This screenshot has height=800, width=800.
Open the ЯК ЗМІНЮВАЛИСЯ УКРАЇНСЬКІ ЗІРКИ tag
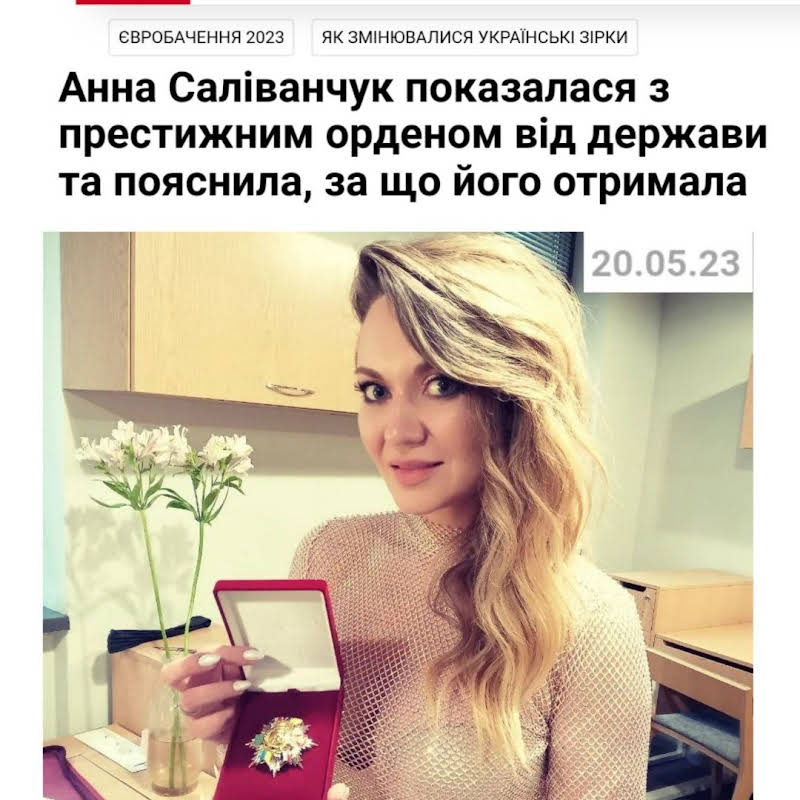(474, 38)
